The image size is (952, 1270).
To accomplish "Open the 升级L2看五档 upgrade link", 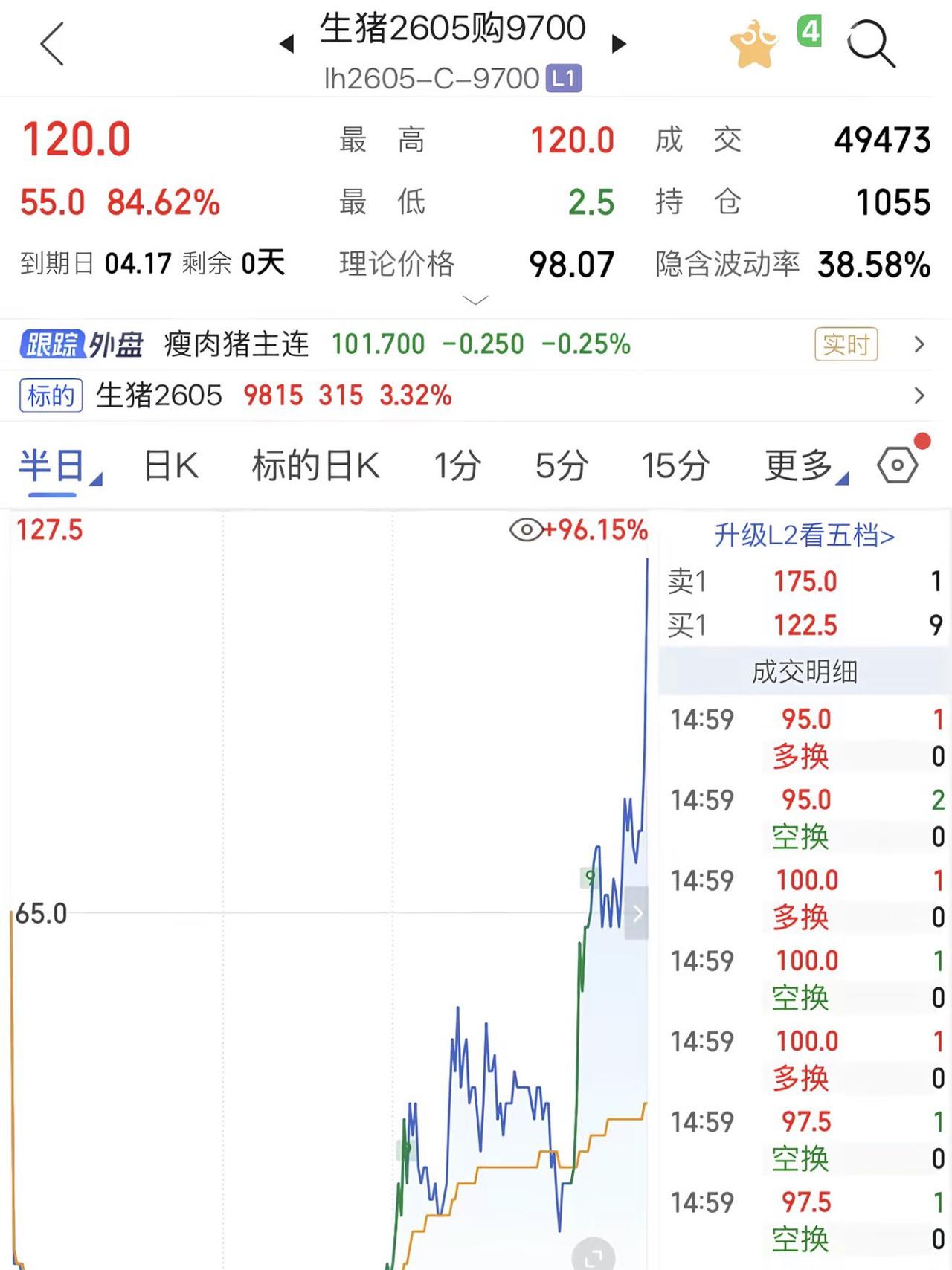I will click(x=802, y=535).
